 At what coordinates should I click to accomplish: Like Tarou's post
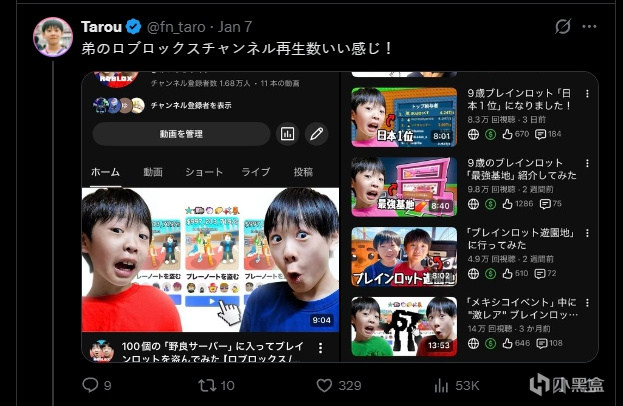324,385
